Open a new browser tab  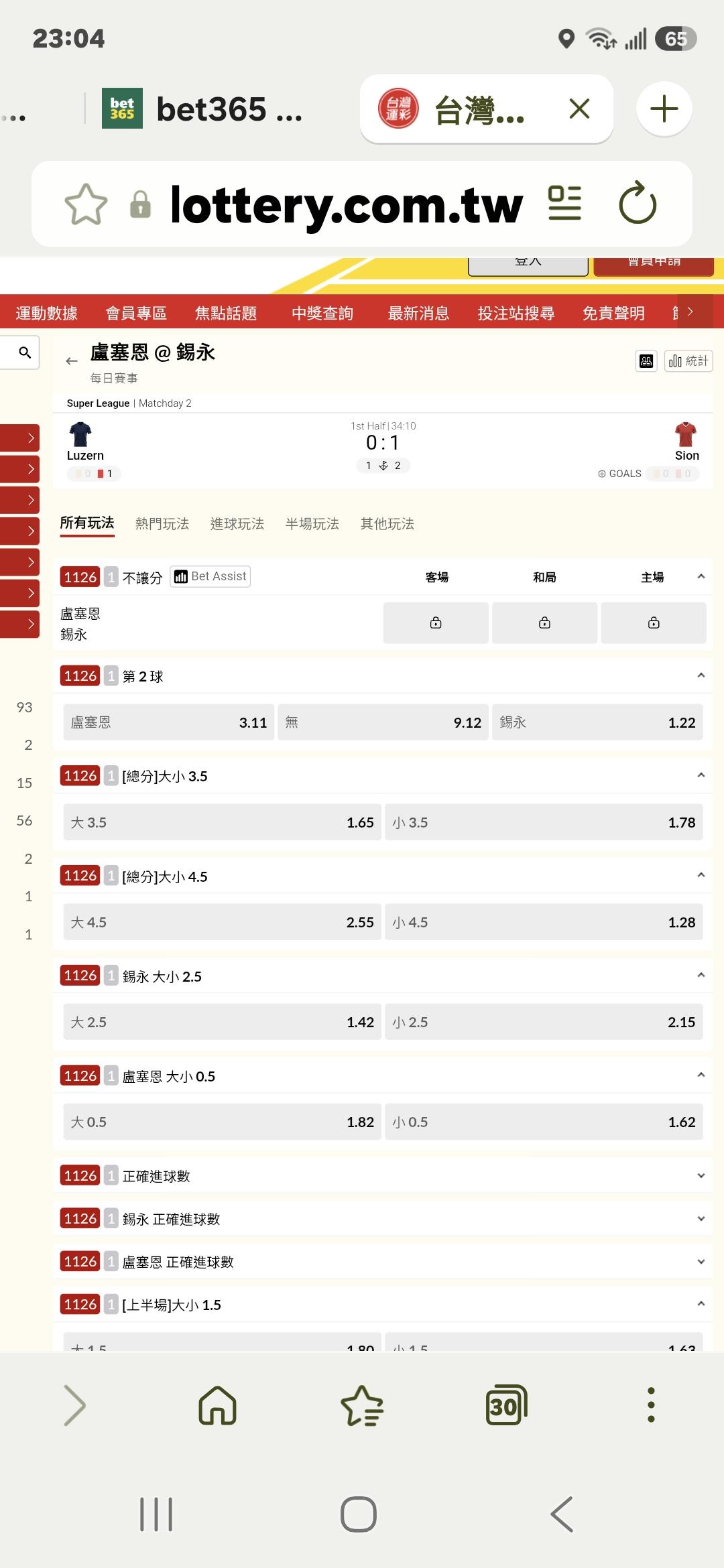[x=664, y=109]
